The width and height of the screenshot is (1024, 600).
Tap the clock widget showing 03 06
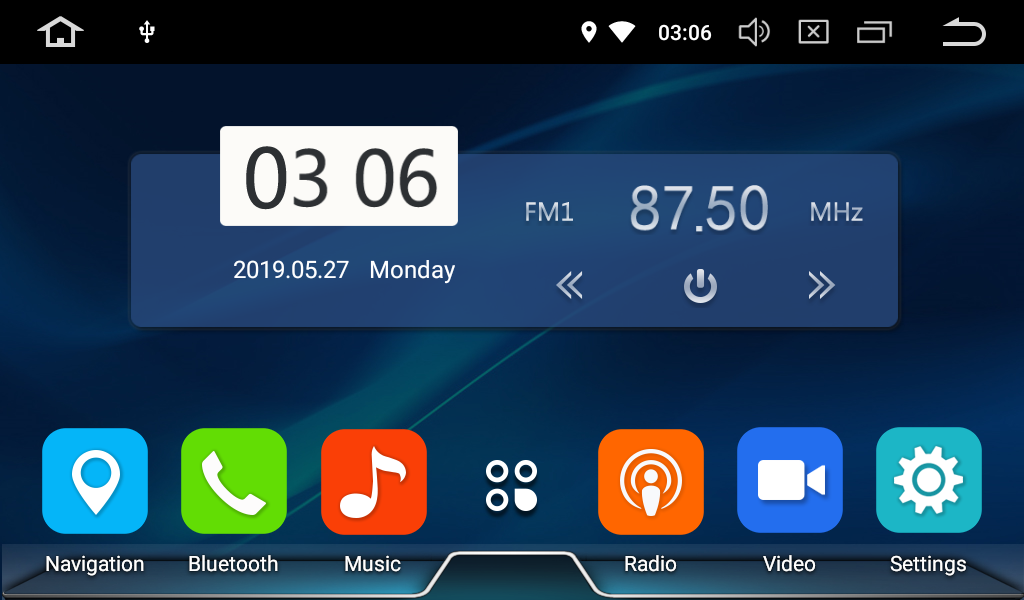point(339,177)
